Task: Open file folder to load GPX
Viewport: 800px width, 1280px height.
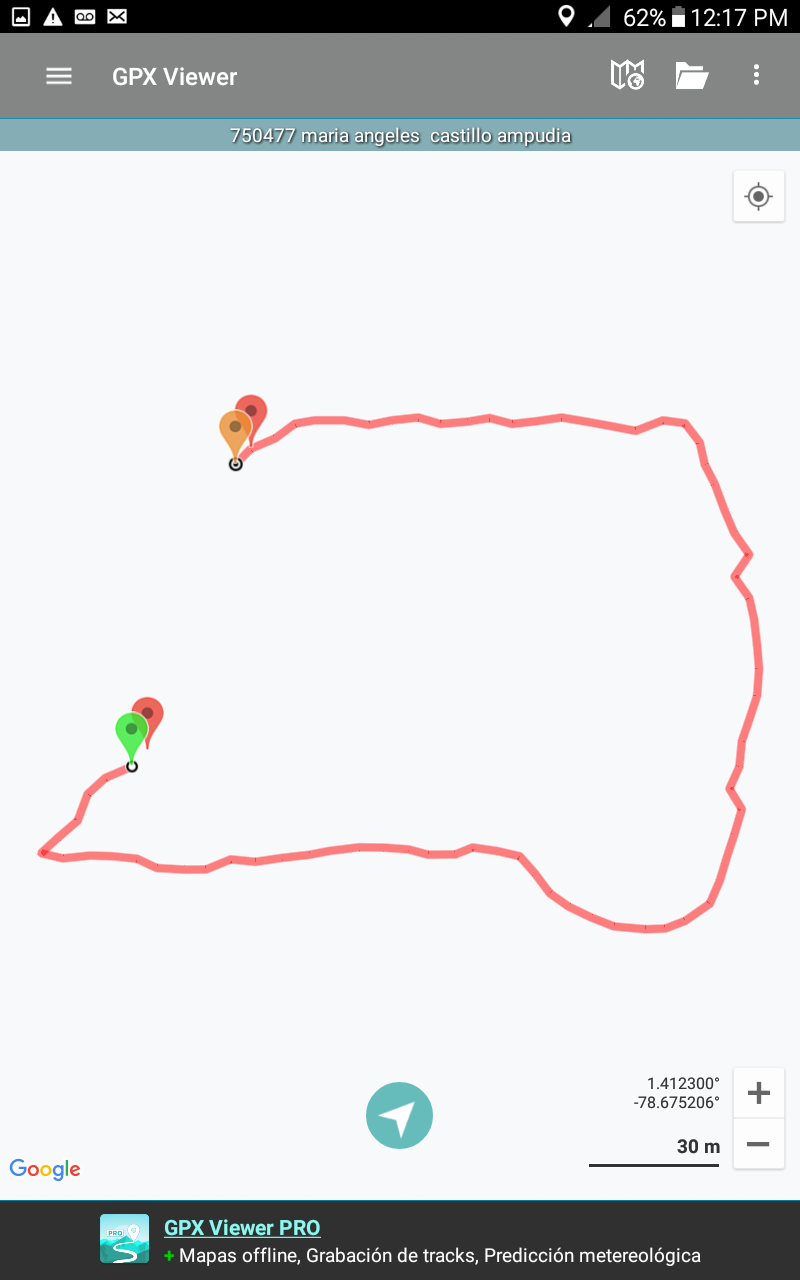Action: tap(691, 76)
